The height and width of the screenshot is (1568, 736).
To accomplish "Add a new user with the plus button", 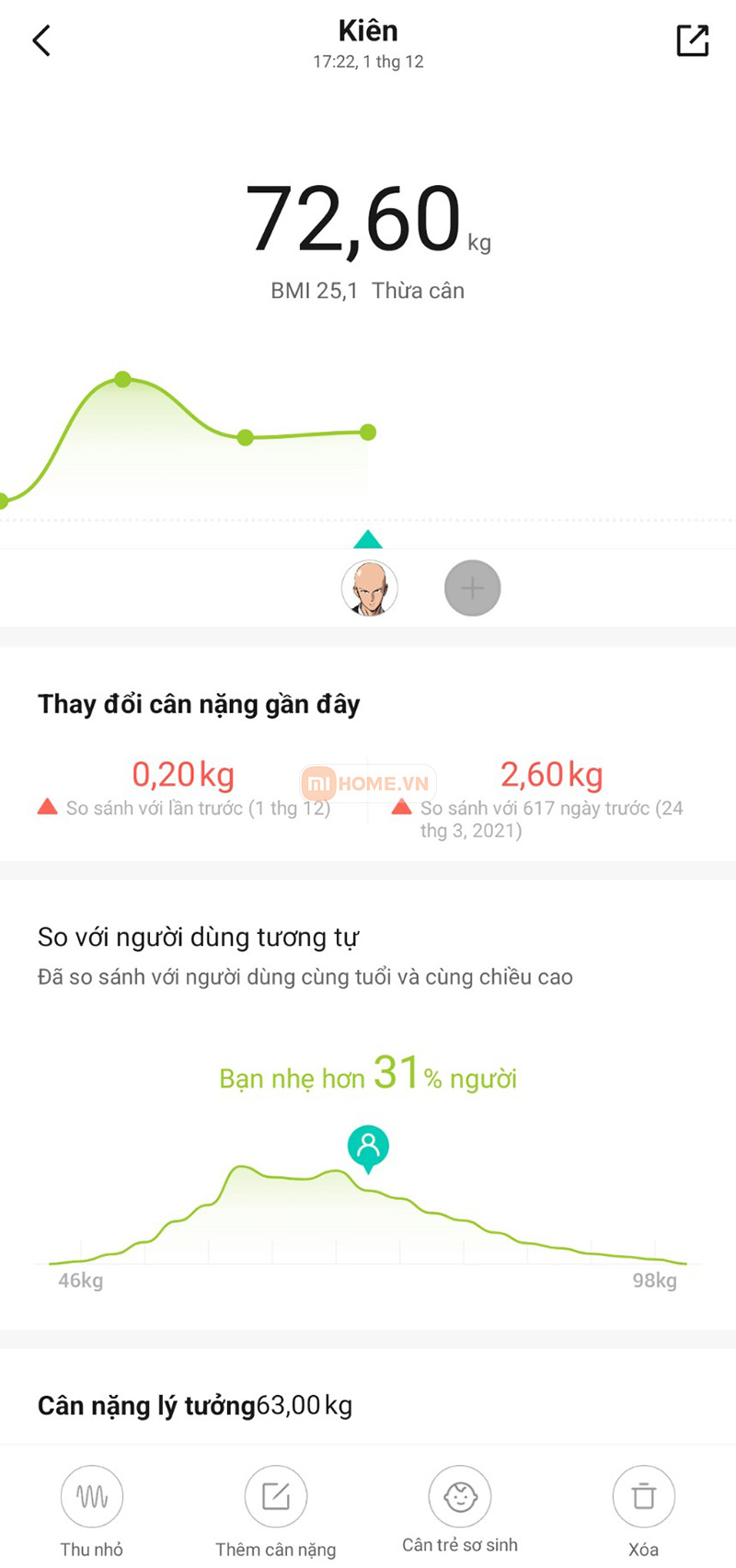I will [471, 588].
